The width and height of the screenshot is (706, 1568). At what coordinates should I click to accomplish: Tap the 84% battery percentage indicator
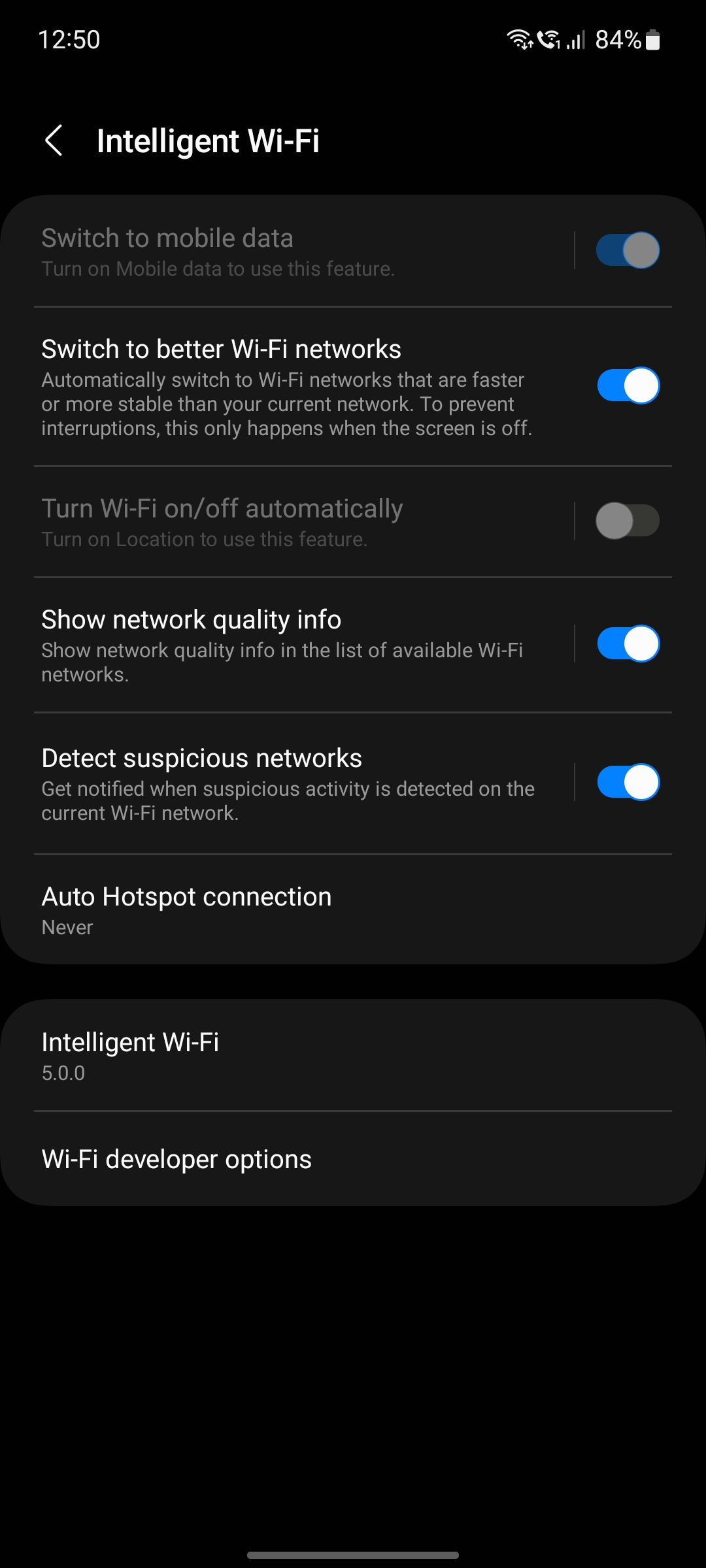click(x=616, y=41)
